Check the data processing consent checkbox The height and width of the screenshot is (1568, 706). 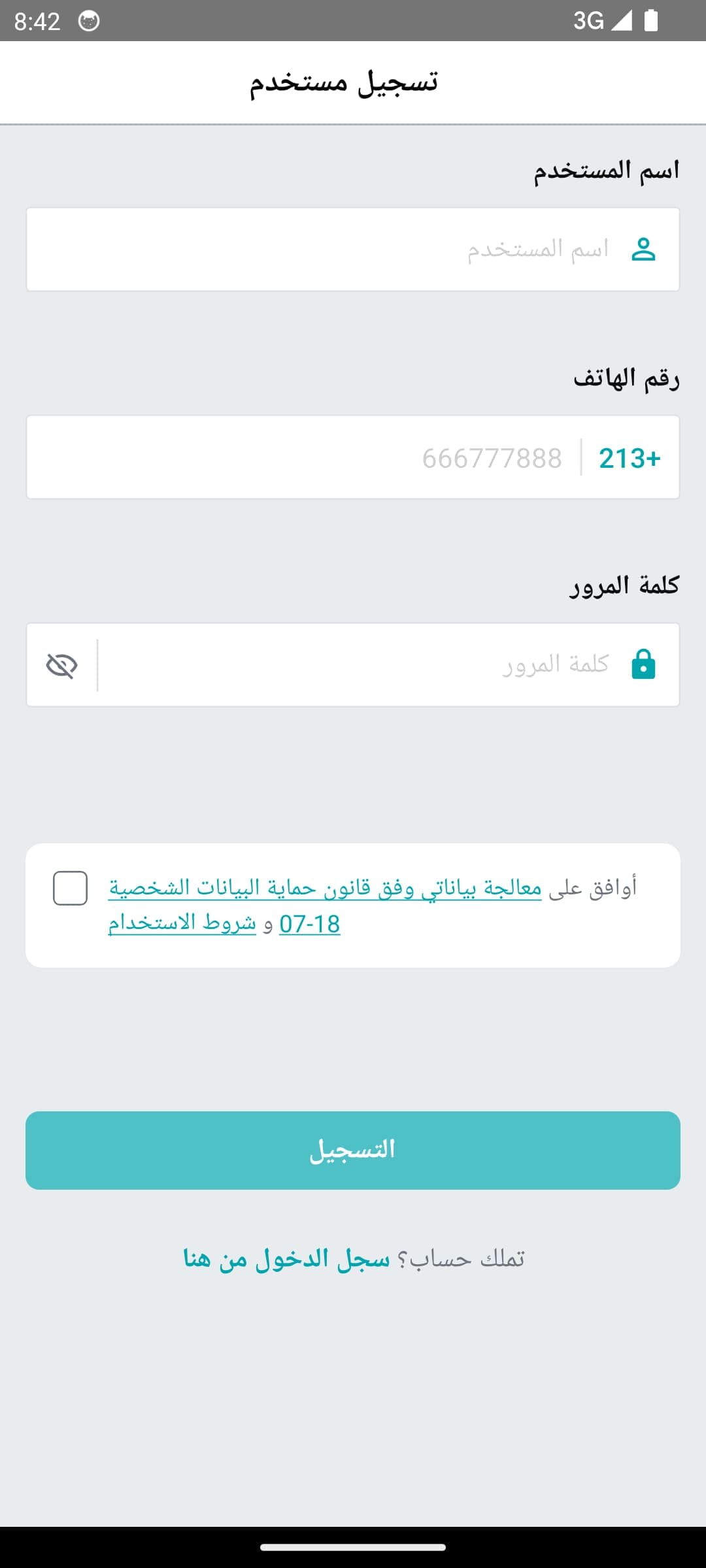(x=70, y=889)
